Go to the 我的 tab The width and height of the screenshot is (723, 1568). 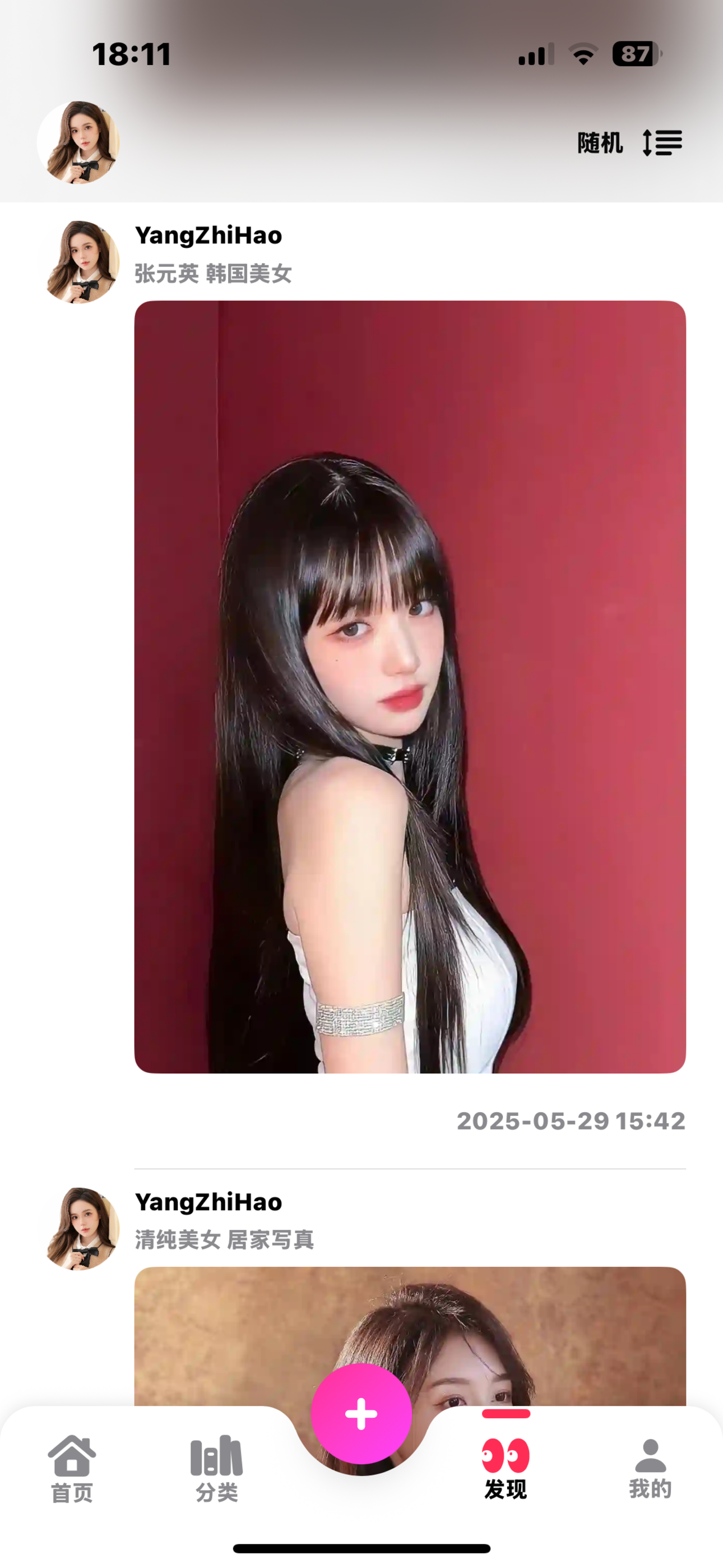pyautogui.click(x=650, y=1468)
